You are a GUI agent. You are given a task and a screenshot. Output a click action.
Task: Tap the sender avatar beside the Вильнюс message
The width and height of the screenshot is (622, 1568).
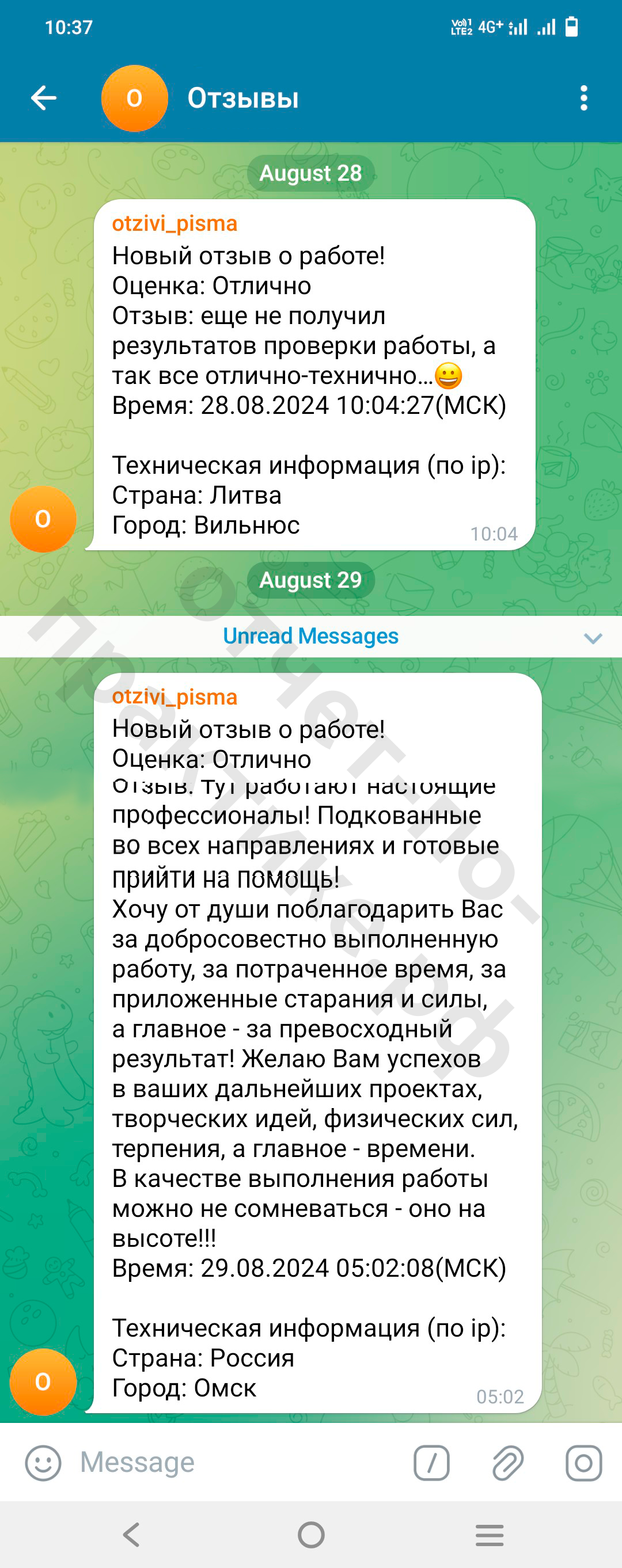(x=43, y=519)
